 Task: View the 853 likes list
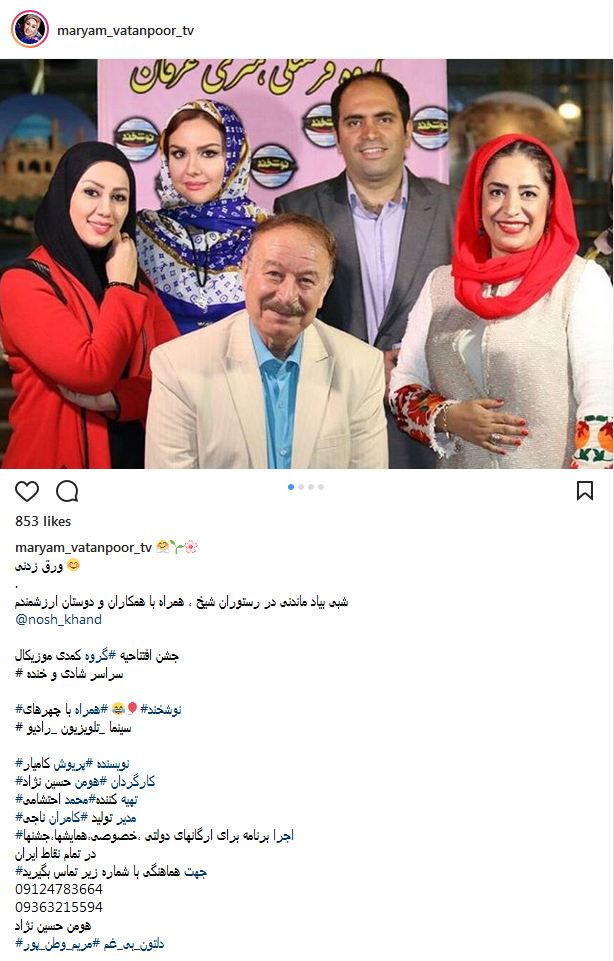43,522
